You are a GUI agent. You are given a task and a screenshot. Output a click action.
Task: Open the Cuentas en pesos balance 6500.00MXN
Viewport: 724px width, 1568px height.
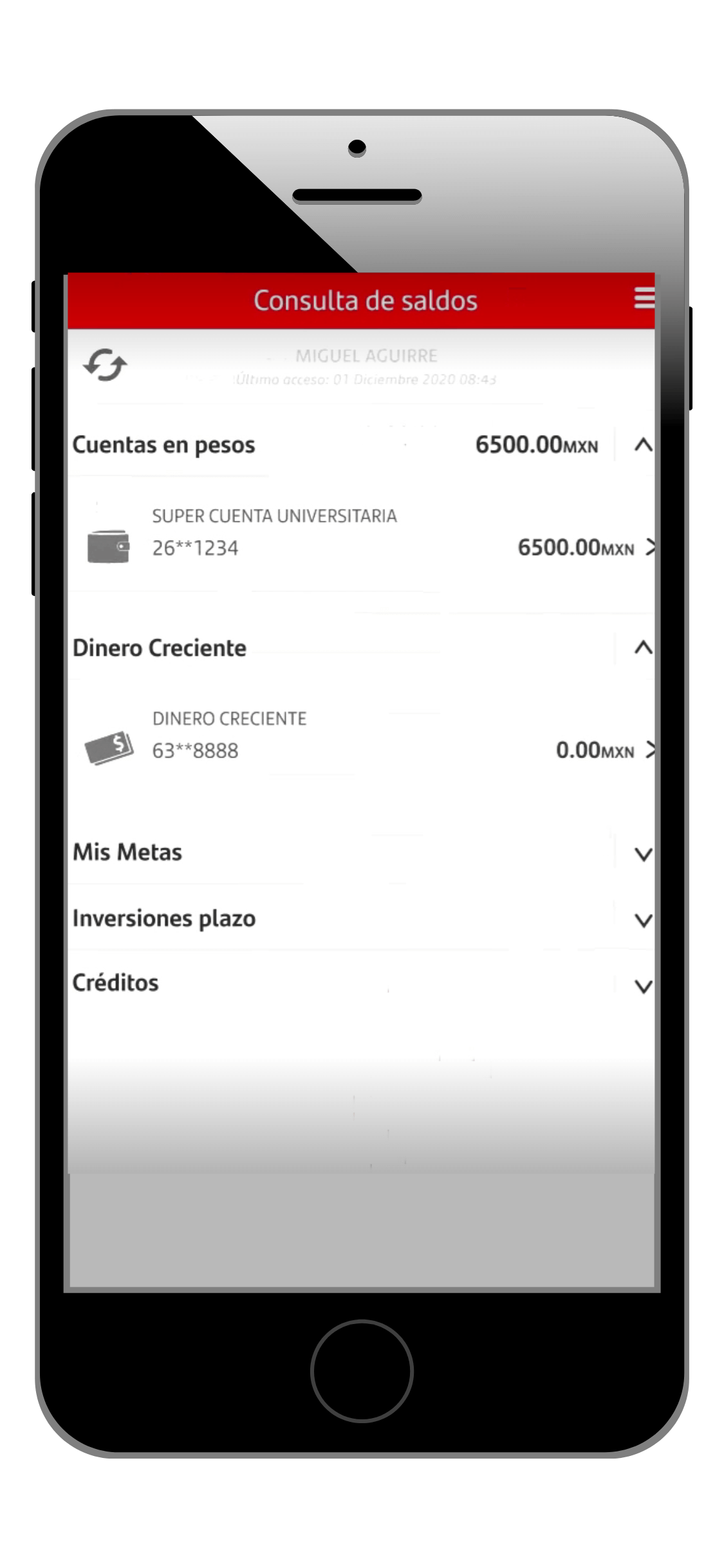pos(537,444)
